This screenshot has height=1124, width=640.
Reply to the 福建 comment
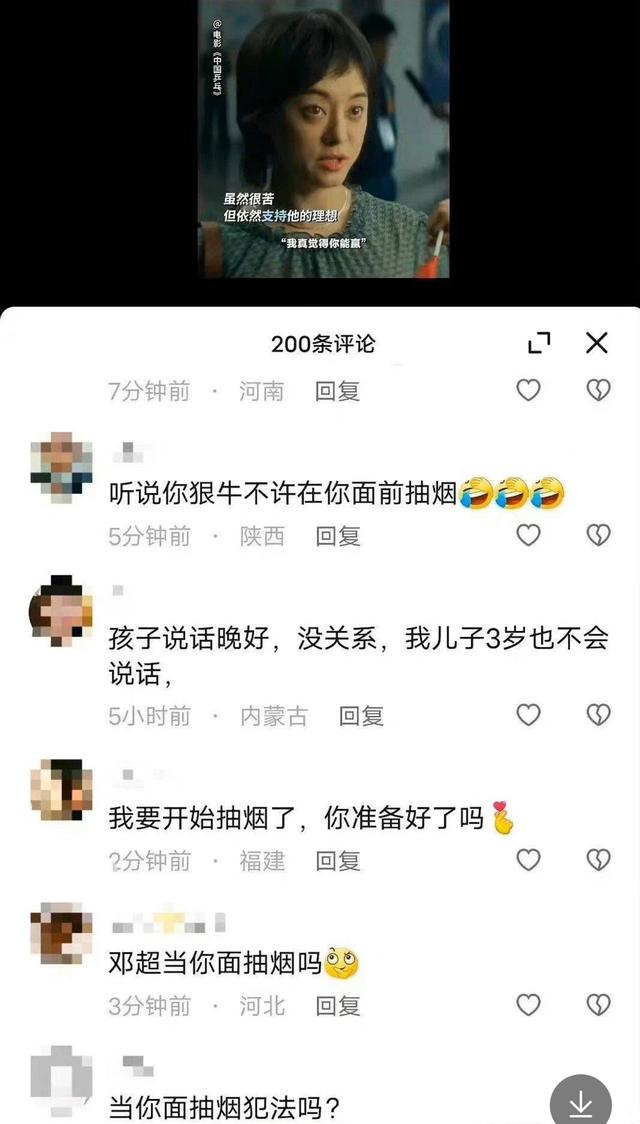pos(338,860)
